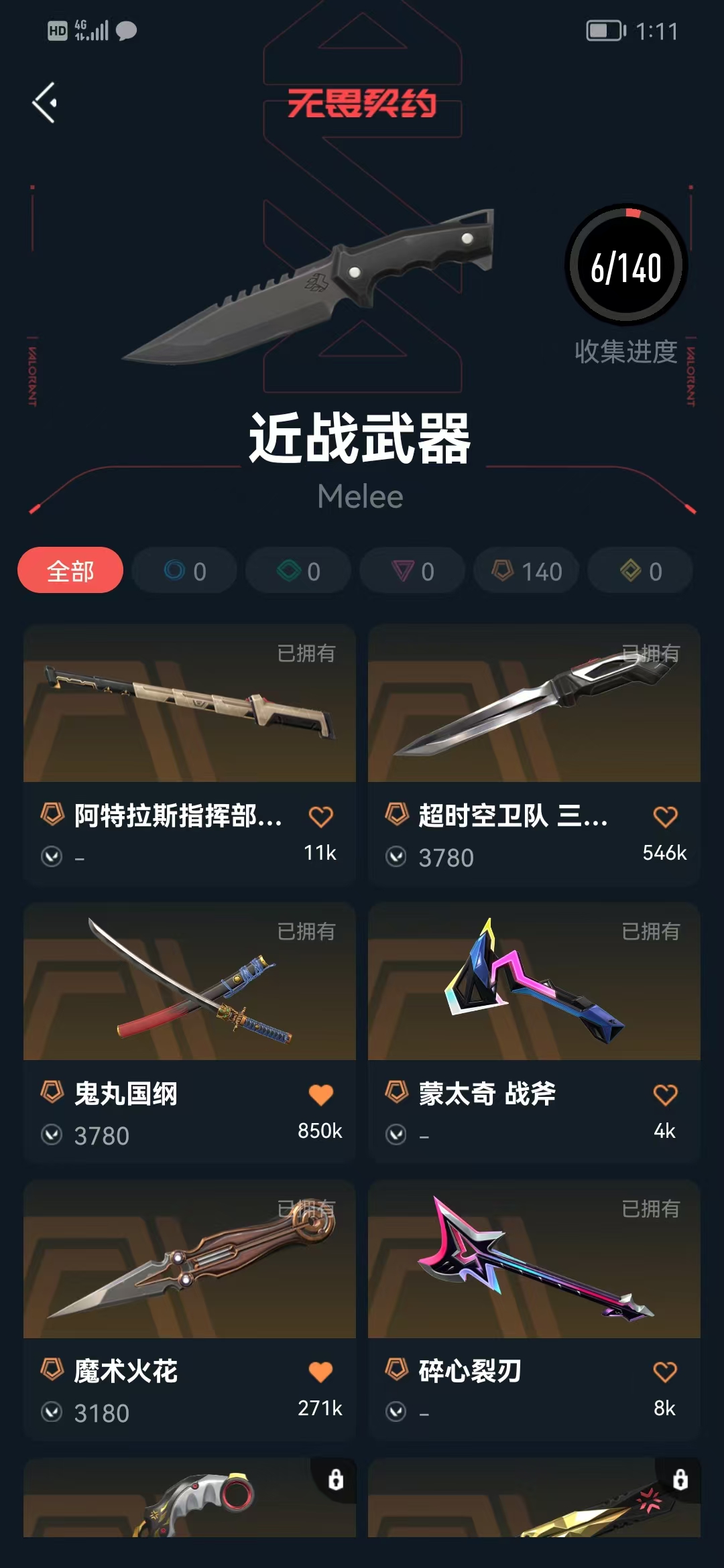724x1568 pixels.
Task: Like the 阿特拉斯指挥部 skin
Action: click(x=320, y=817)
